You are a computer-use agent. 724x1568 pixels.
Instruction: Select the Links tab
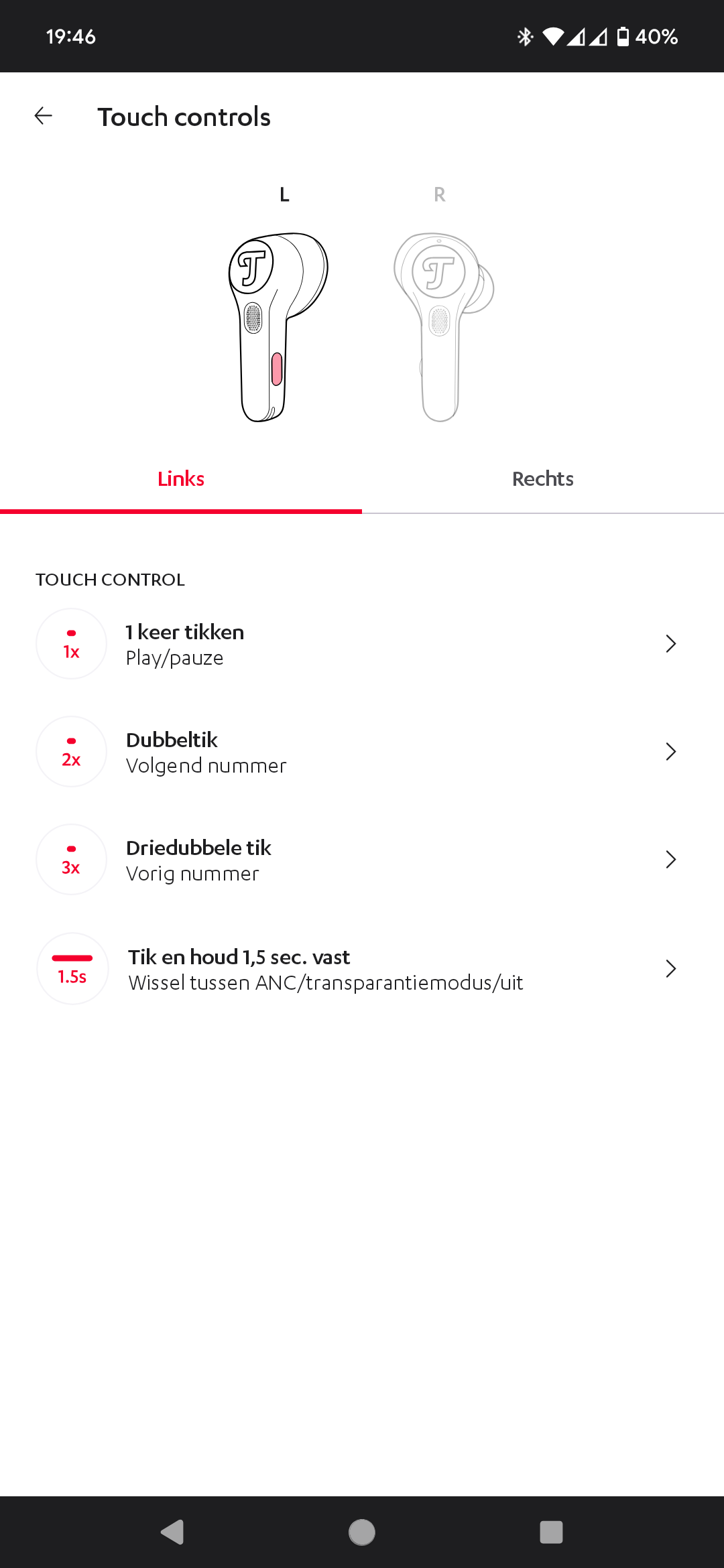click(181, 479)
